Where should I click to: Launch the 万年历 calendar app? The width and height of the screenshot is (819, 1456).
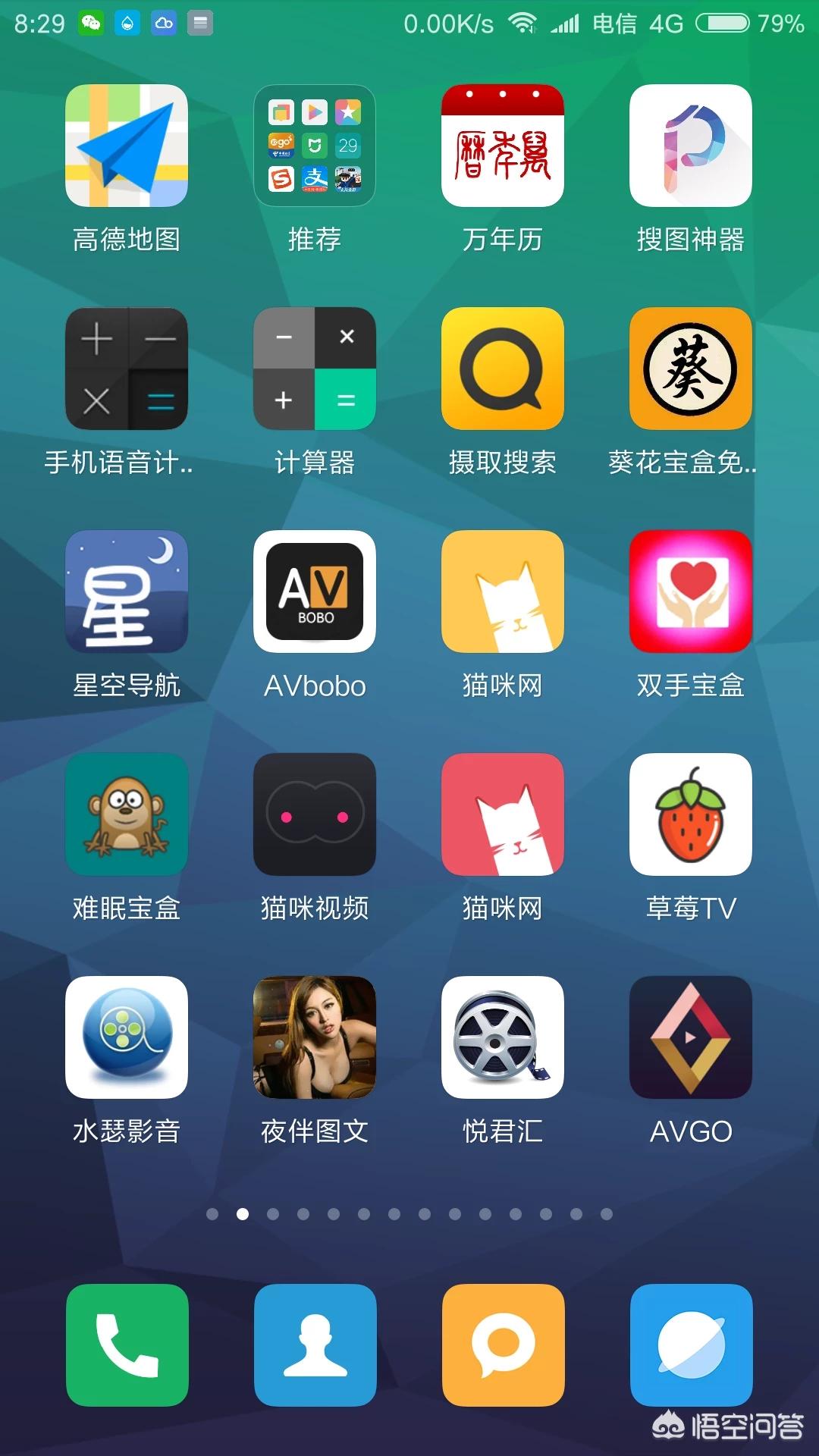point(502,146)
